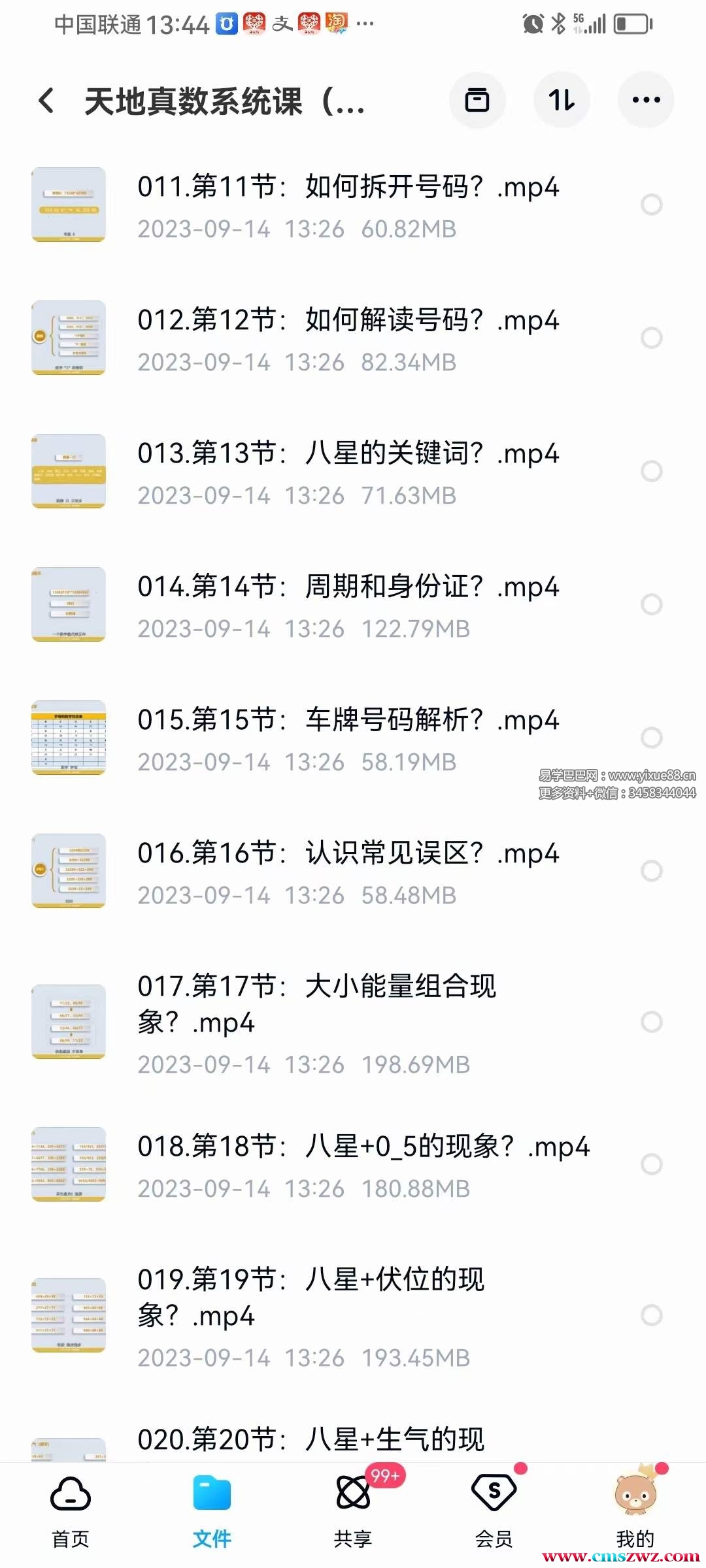The image size is (706, 1568).
Task: Open 020.第20节 八星+生气的现象 video
Action: point(311,1439)
